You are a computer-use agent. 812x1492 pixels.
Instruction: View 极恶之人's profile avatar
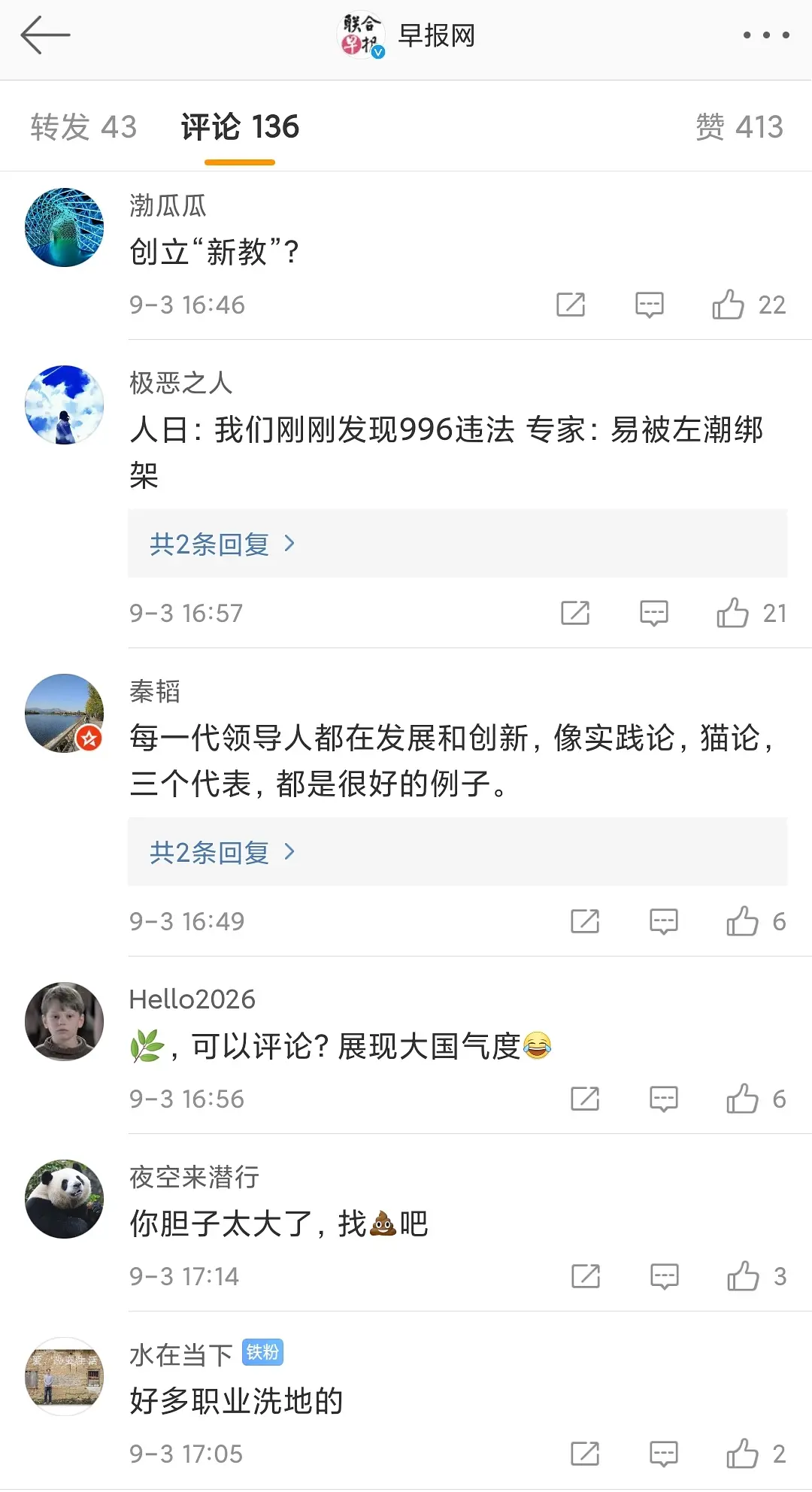(x=64, y=405)
